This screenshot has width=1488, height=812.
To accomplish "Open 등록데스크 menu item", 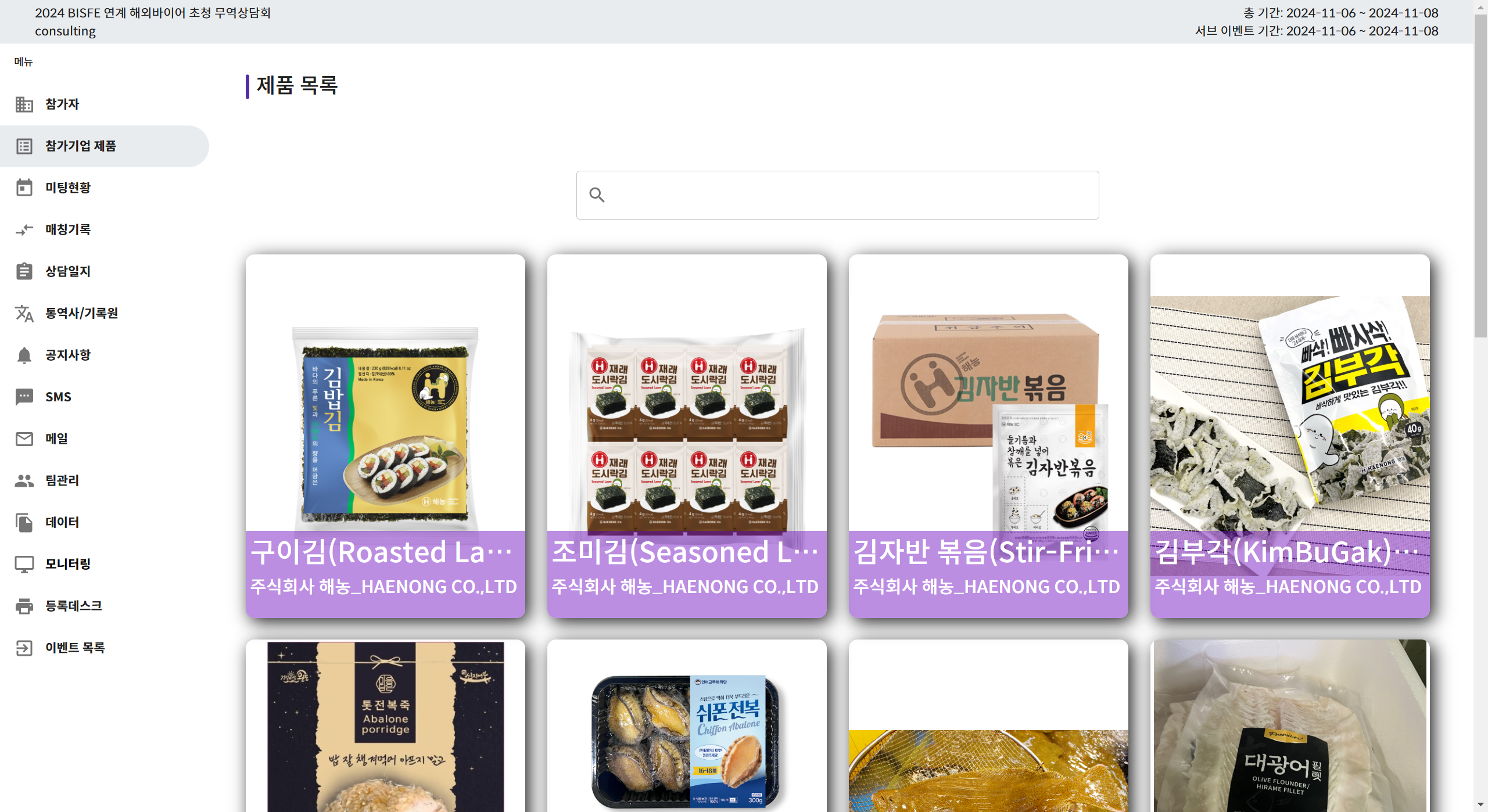I will click(x=74, y=606).
